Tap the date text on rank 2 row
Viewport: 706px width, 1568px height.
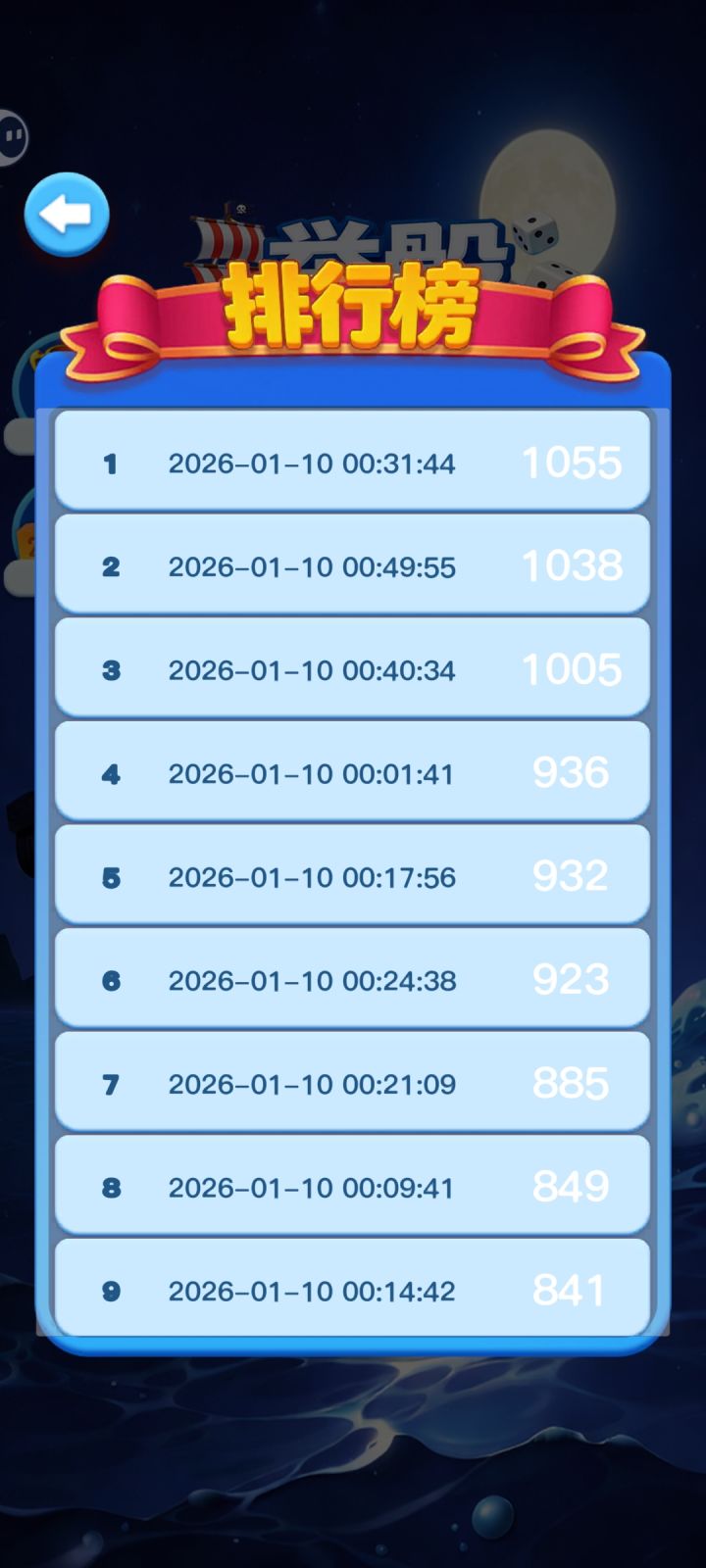coord(312,565)
